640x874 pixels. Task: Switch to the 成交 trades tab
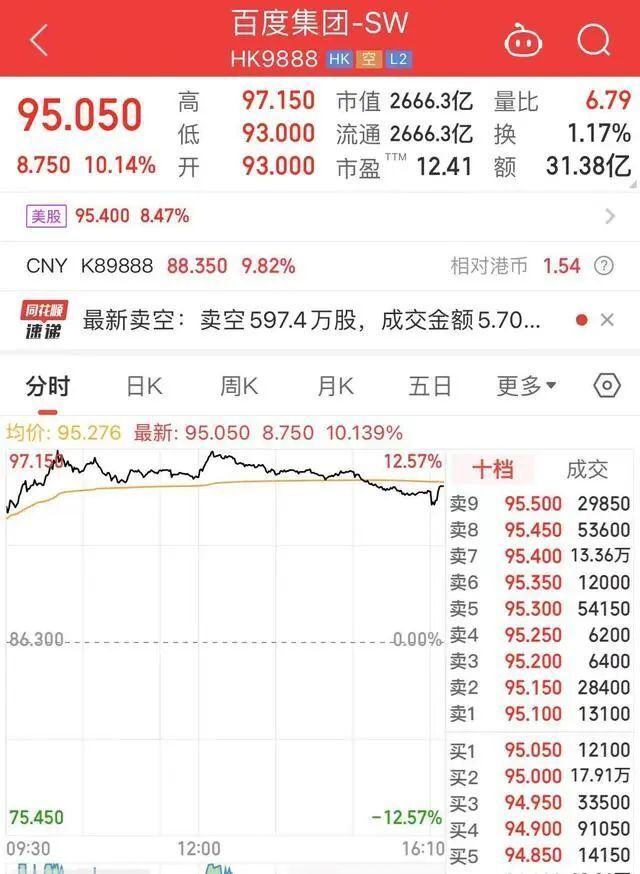(587, 469)
